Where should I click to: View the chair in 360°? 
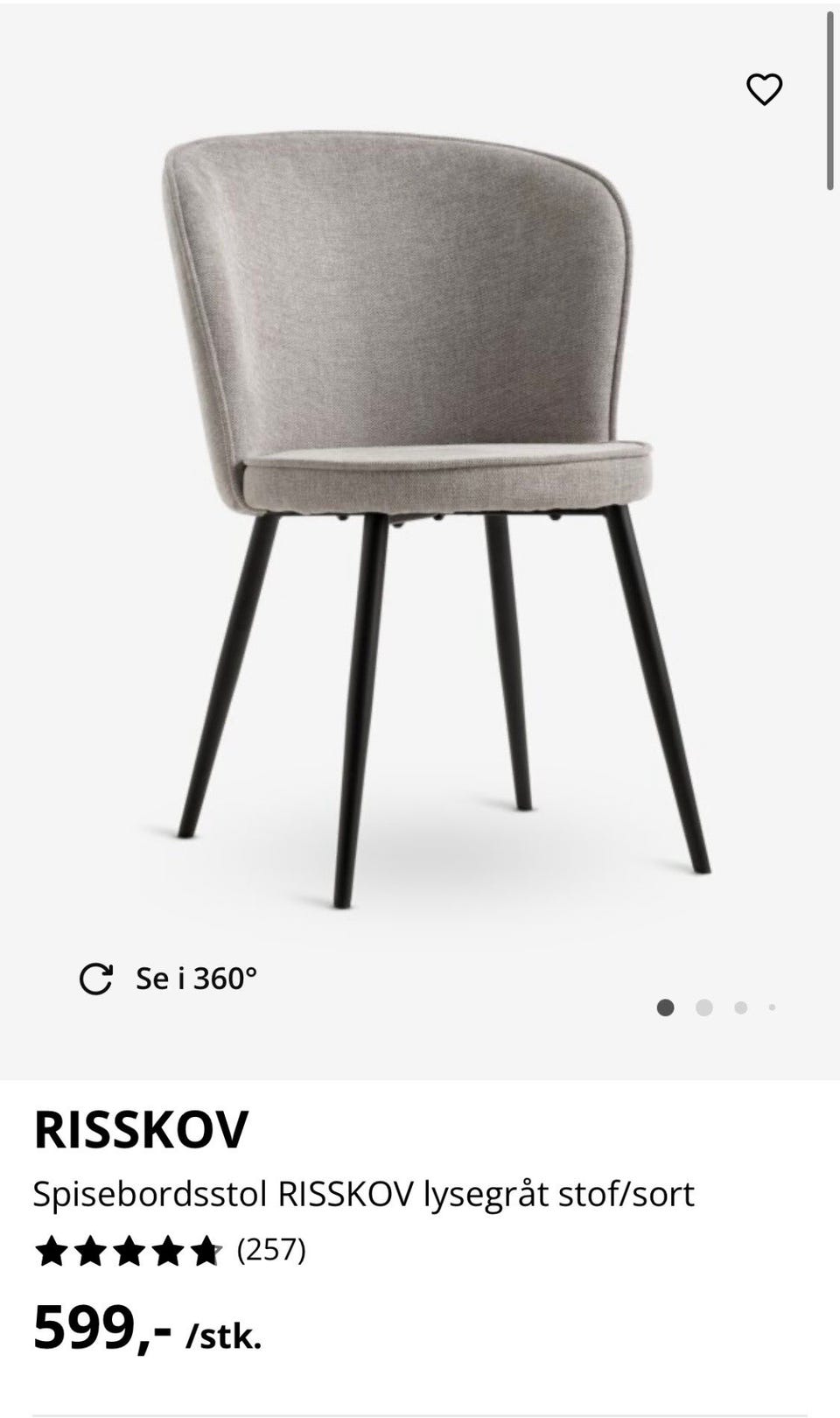pos(169,979)
